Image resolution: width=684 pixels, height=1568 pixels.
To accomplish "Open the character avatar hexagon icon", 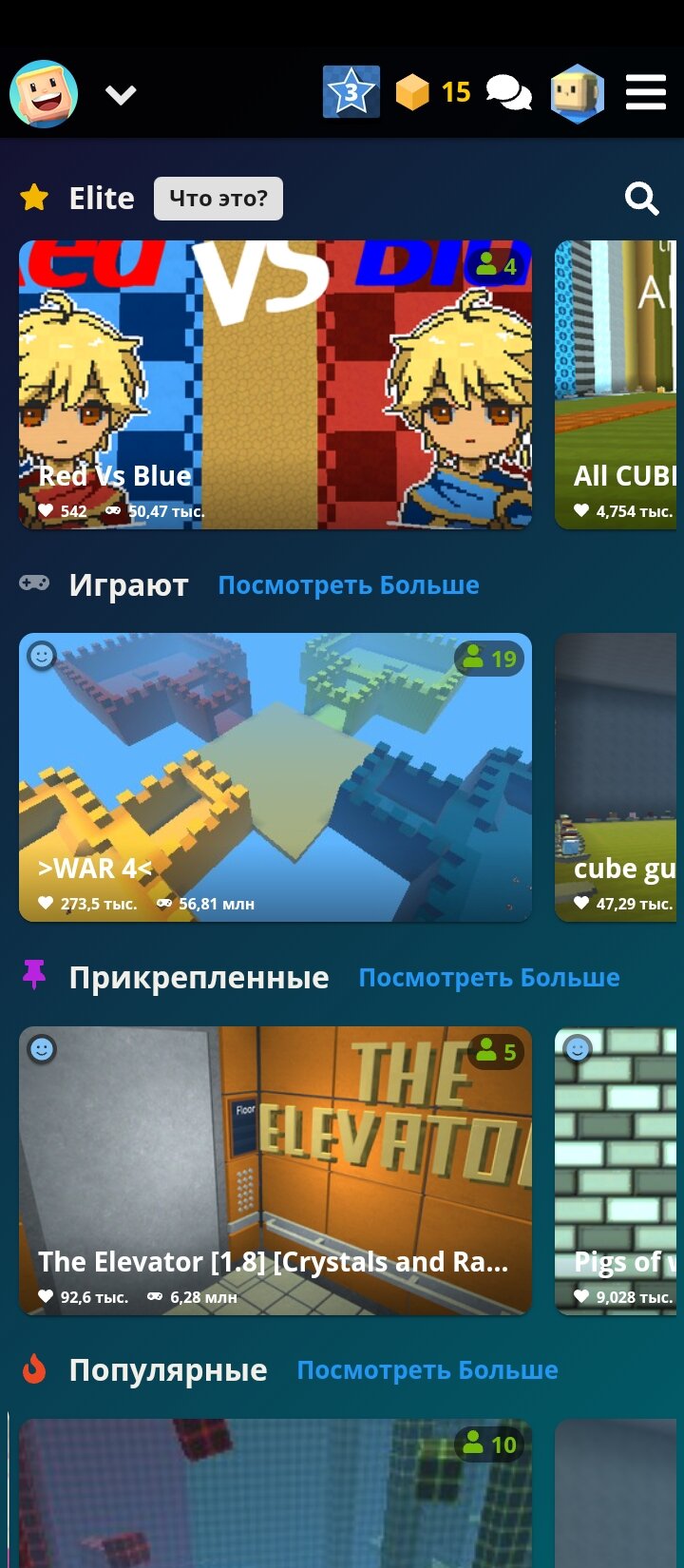I will 578,93.
